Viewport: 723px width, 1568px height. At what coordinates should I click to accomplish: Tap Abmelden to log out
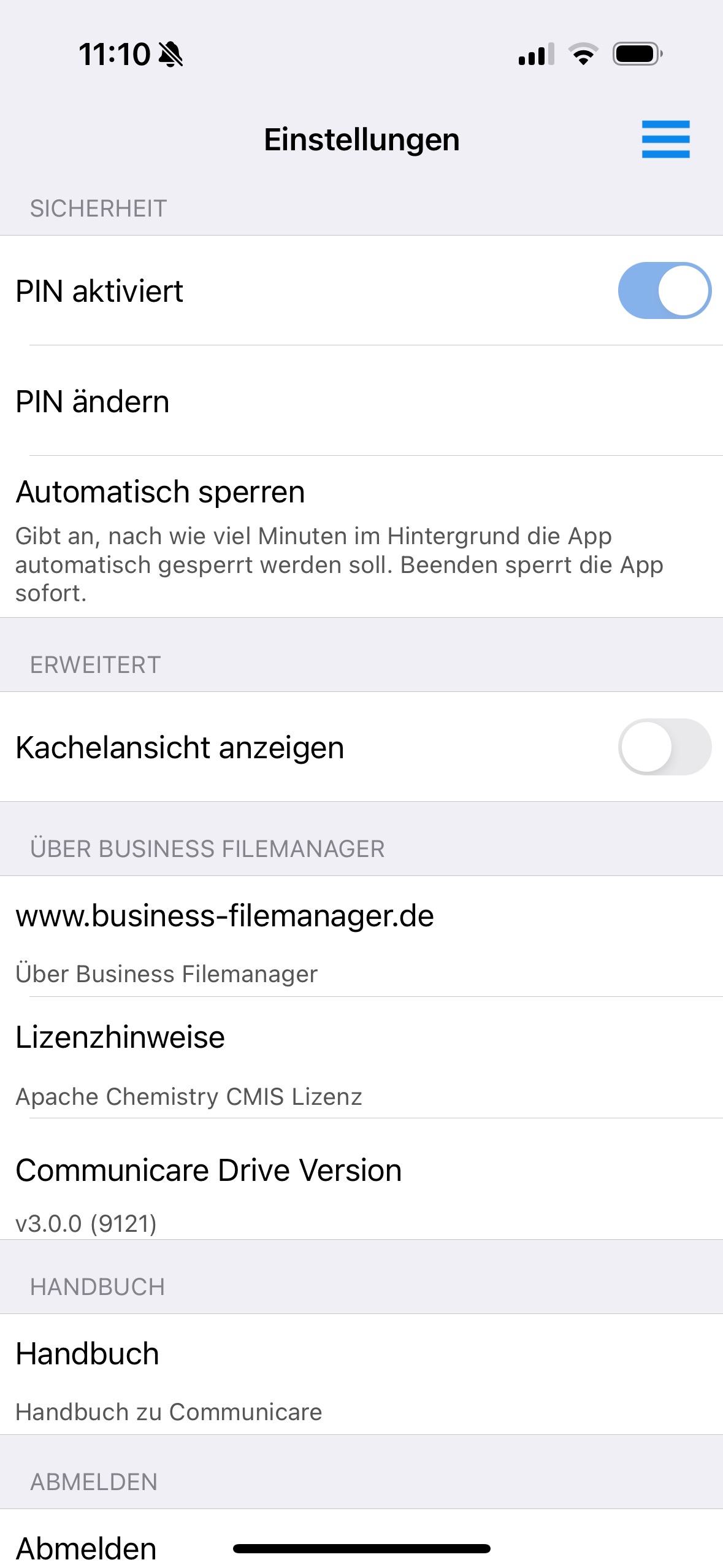362,1539
